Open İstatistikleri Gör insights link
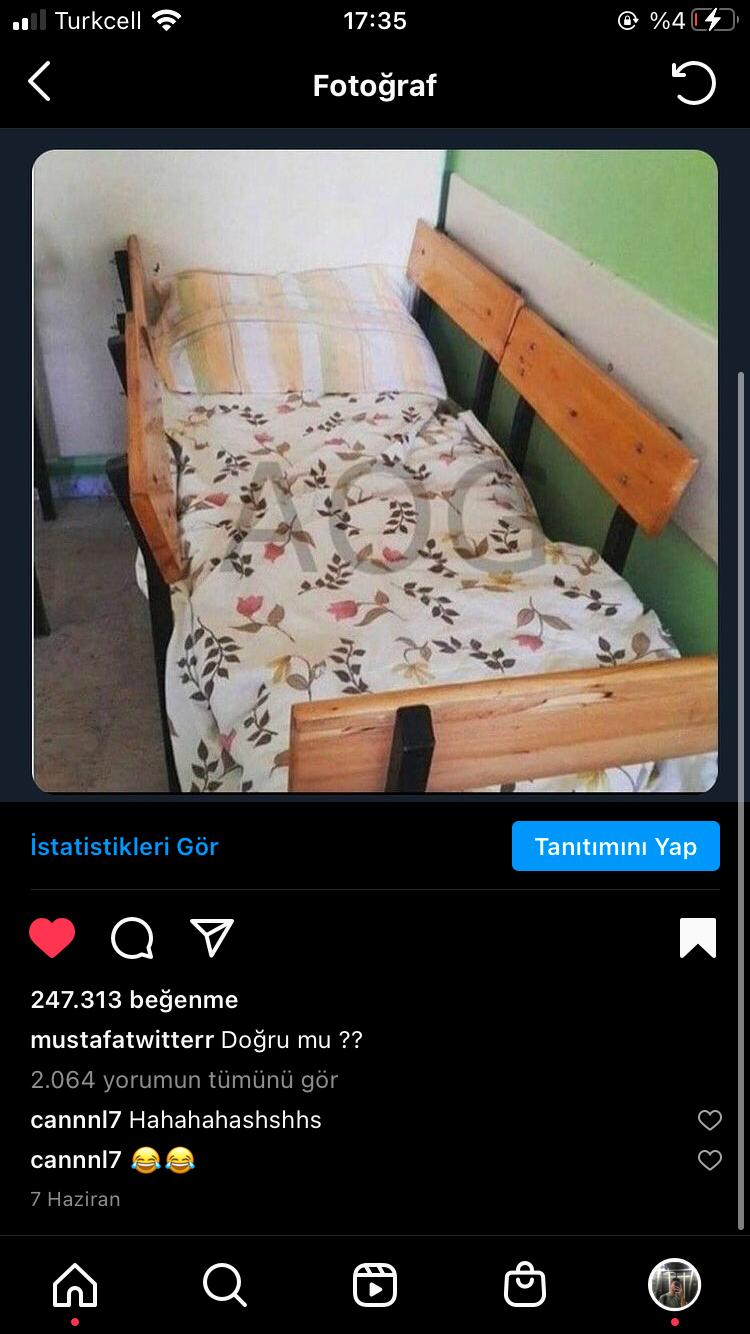Screen dimensions: 750x1334 (x=124, y=846)
